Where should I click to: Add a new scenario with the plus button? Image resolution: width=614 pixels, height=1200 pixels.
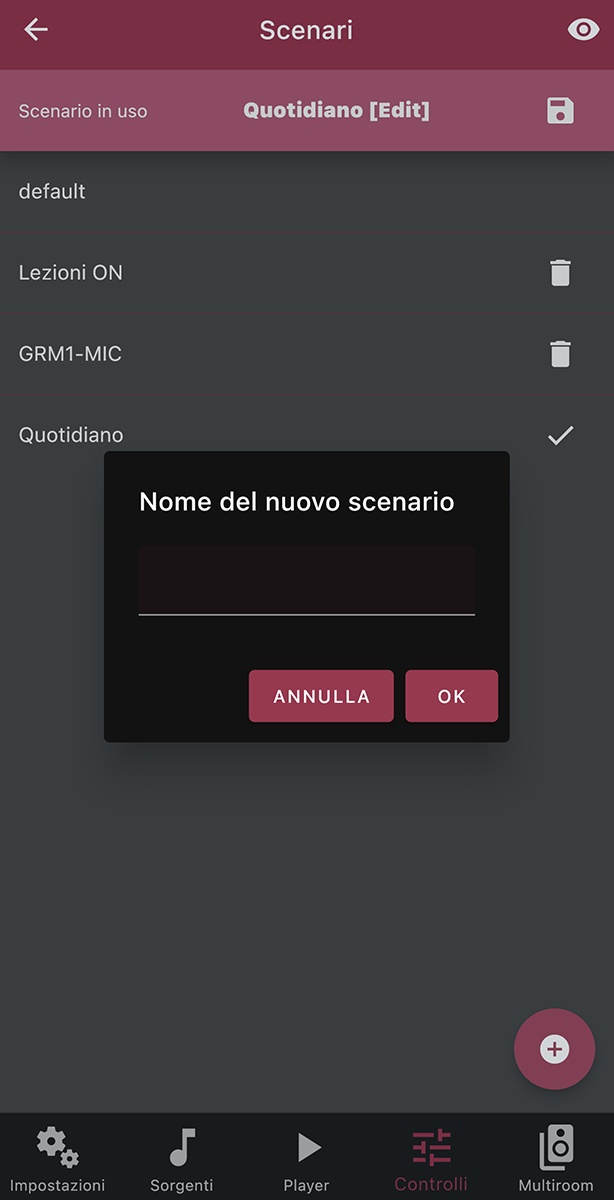pyautogui.click(x=554, y=1049)
